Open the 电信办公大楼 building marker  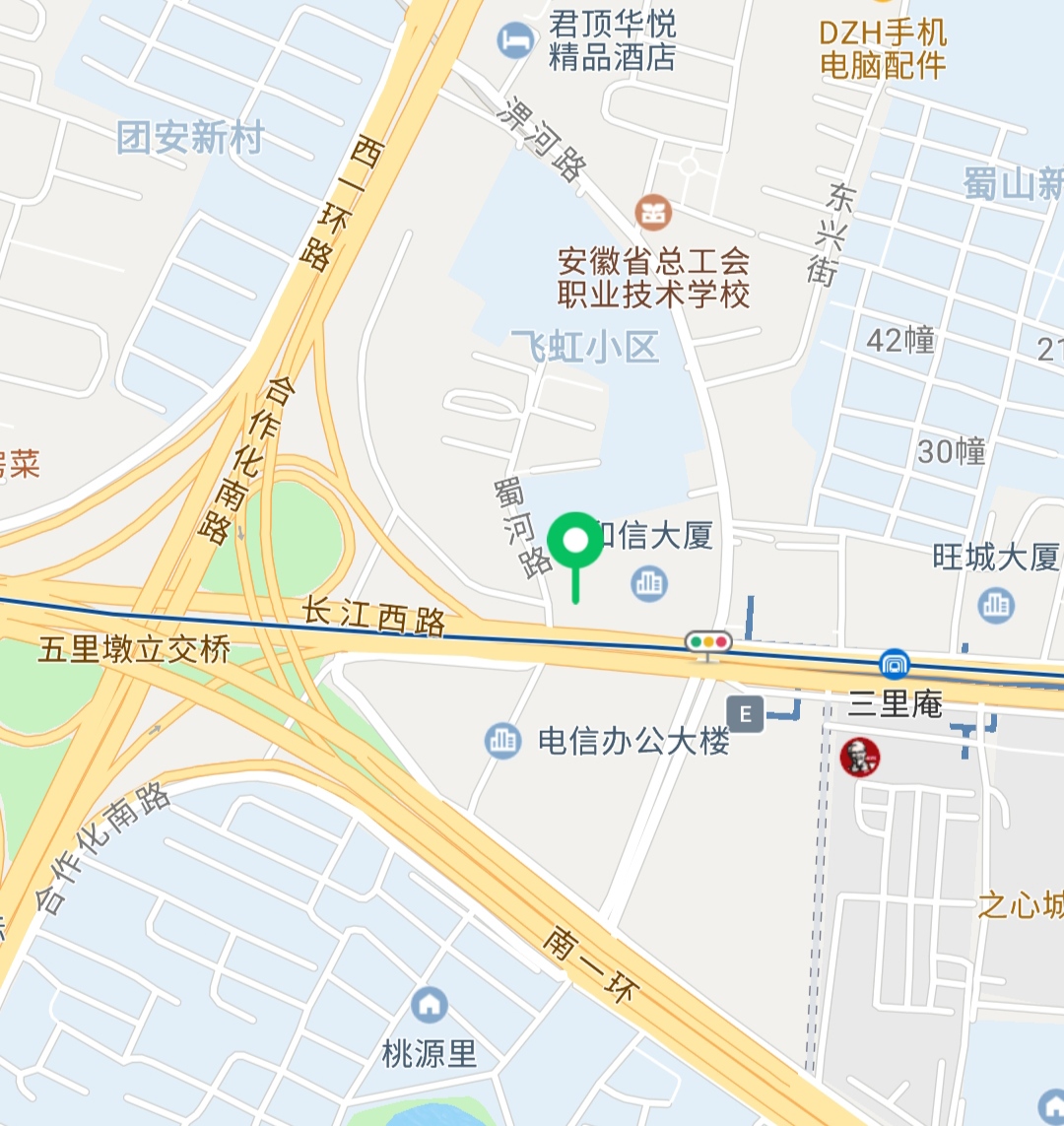click(x=502, y=740)
